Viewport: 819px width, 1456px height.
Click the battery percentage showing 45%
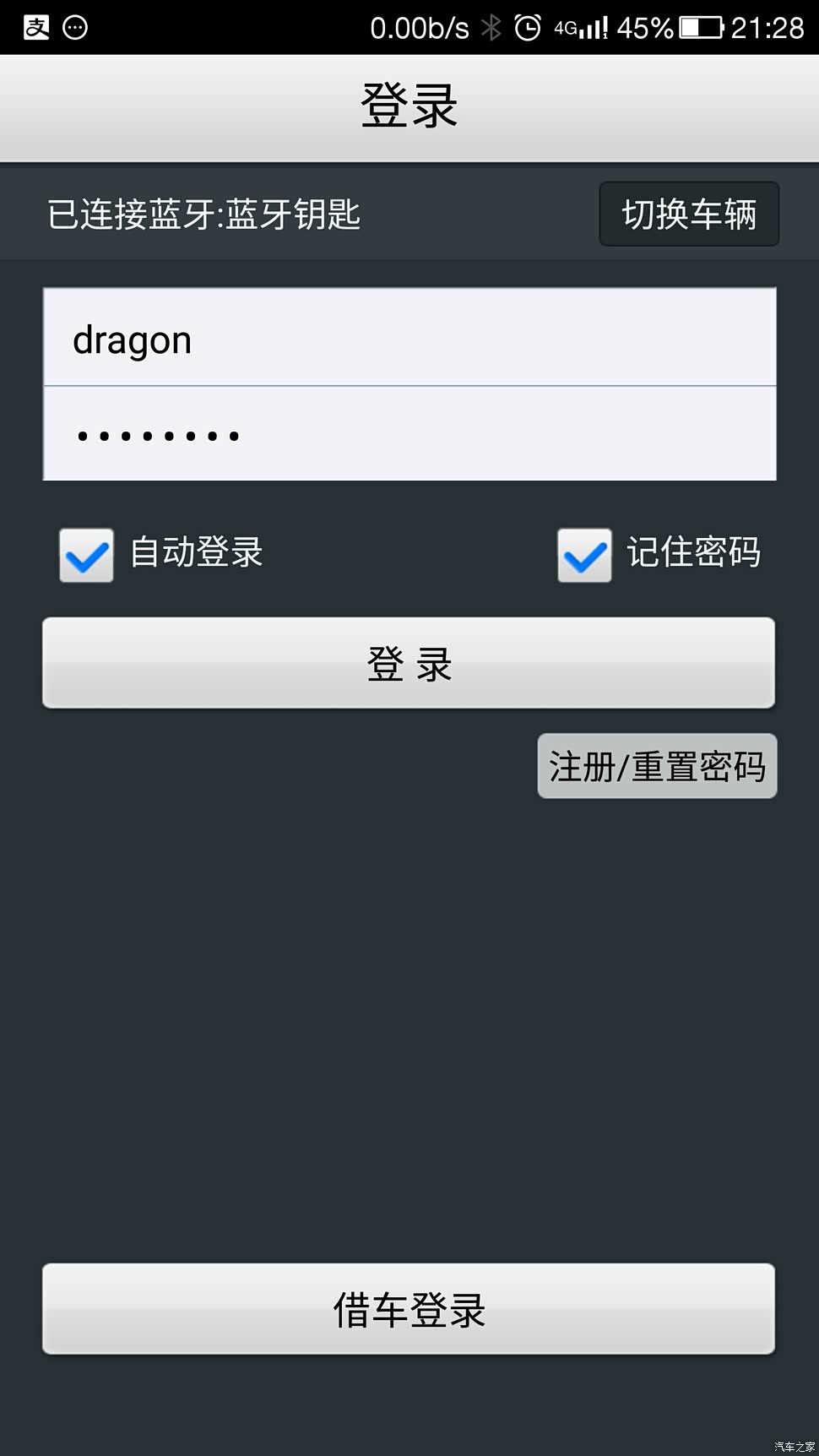648,26
